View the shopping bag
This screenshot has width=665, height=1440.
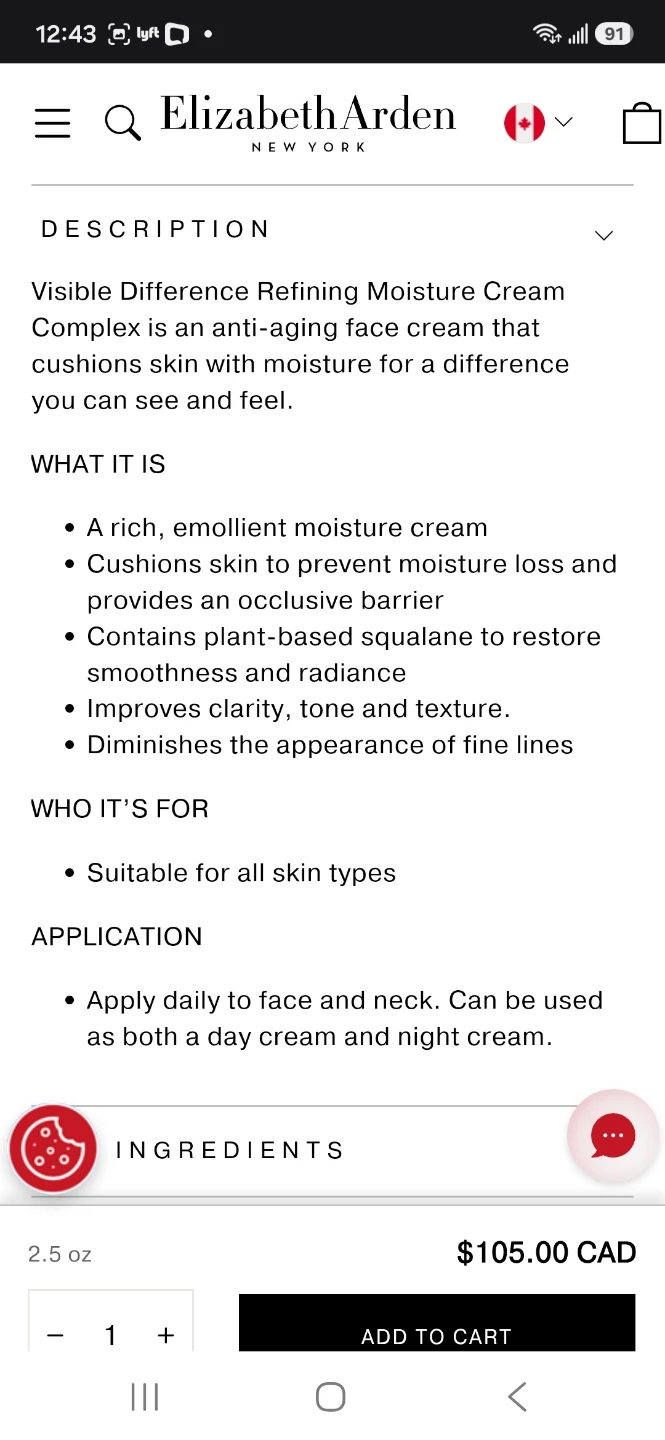tap(642, 124)
